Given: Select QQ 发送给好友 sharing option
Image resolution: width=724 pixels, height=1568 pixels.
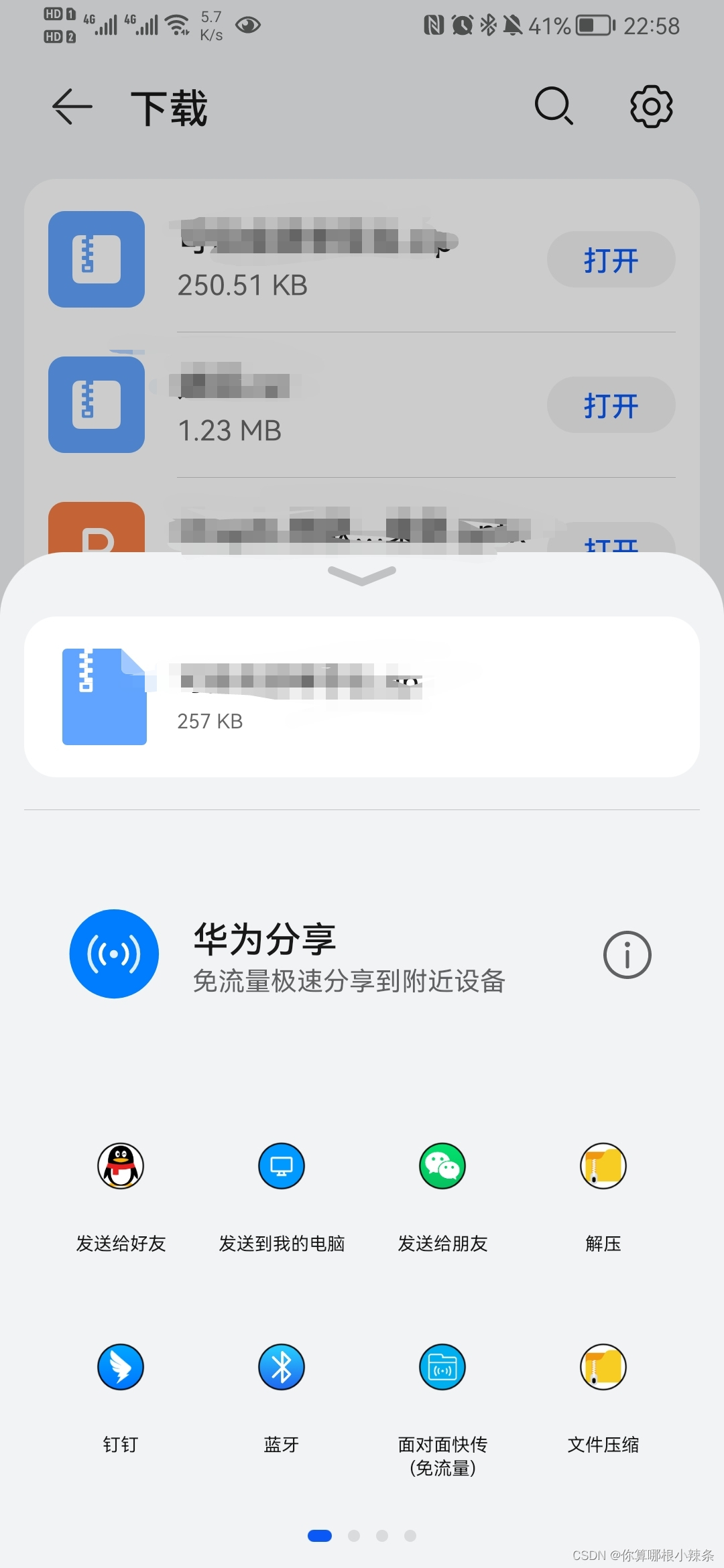Looking at the screenshot, I should tap(121, 1166).
